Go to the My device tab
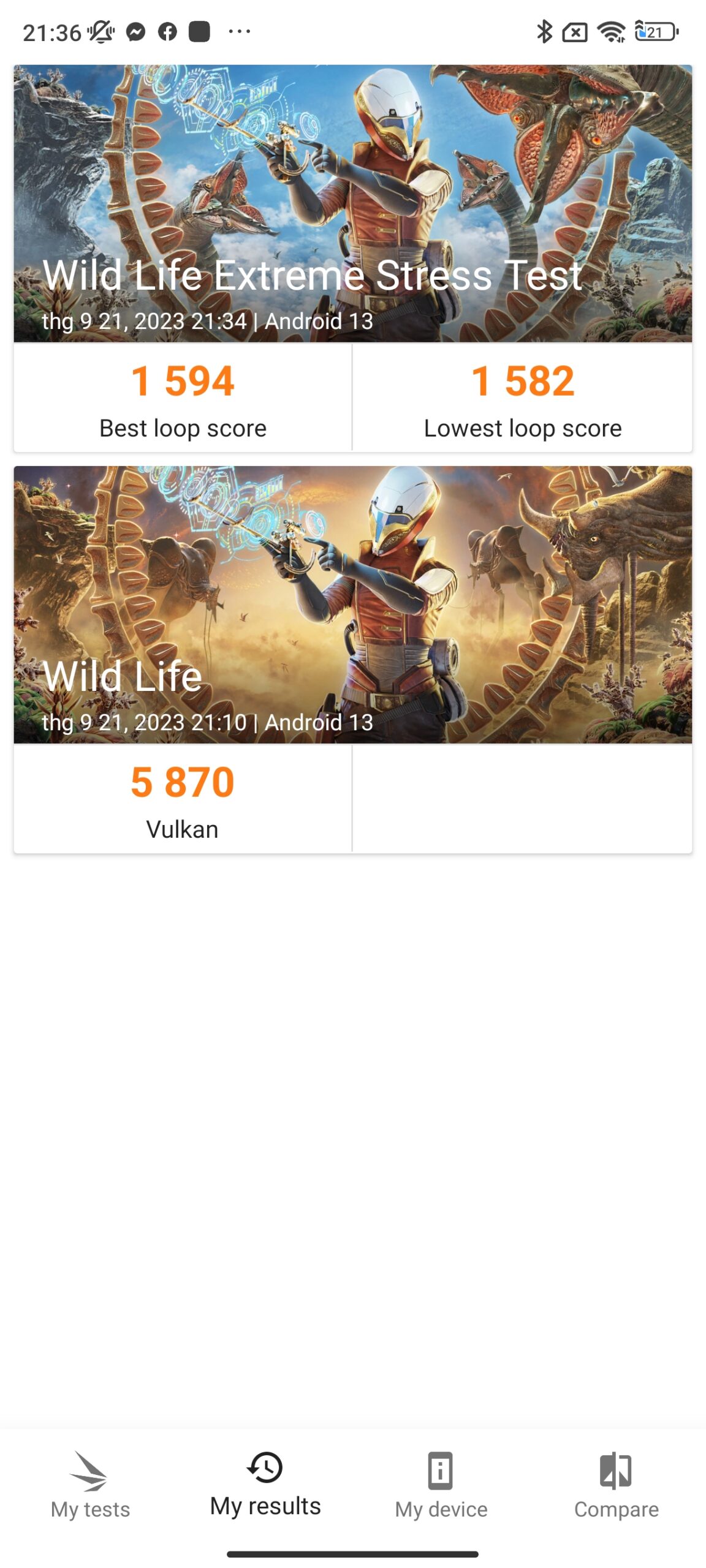 [x=441, y=1485]
